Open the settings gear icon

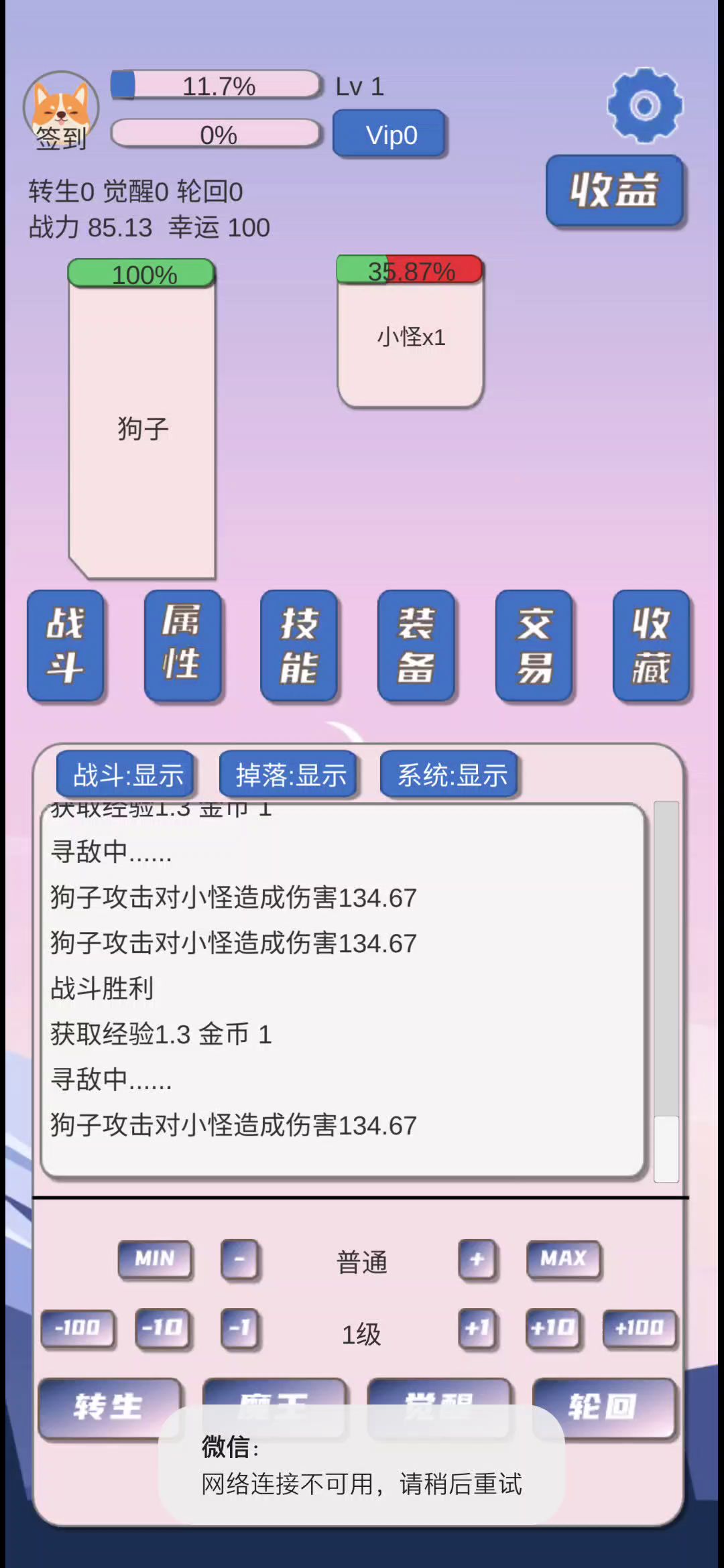point(644,105)
